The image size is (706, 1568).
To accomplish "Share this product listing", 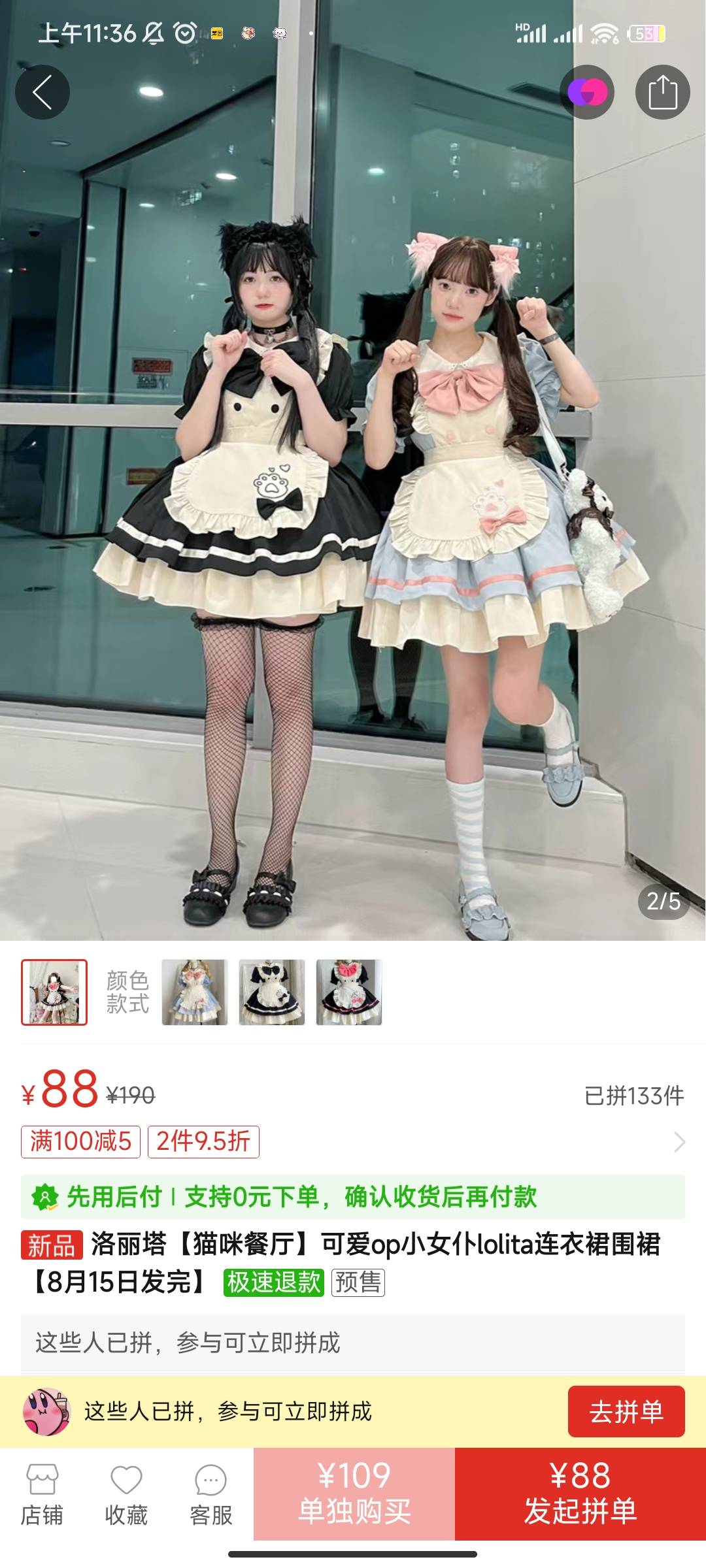I will tap(662, 92).
